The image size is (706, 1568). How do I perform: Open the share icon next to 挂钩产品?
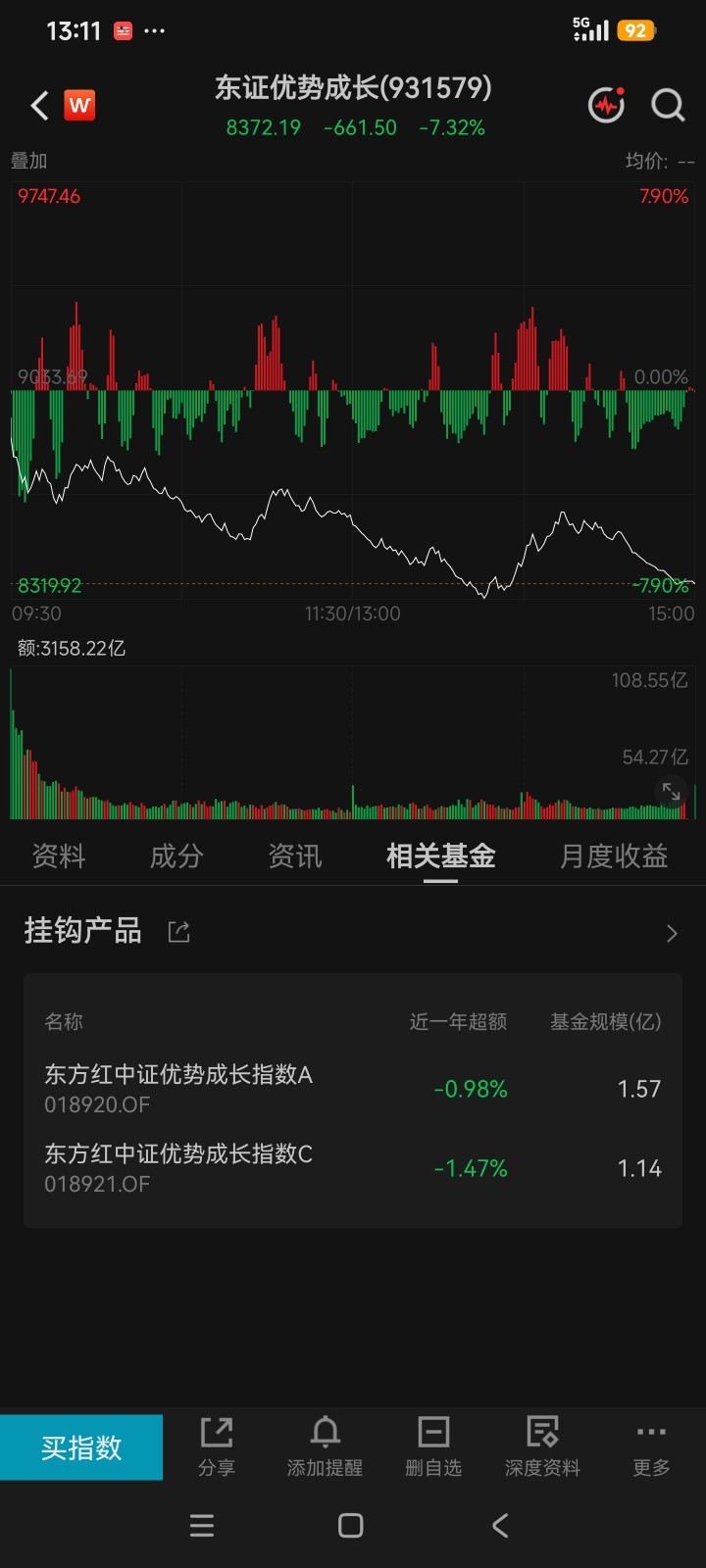click(x=178, y=932)
